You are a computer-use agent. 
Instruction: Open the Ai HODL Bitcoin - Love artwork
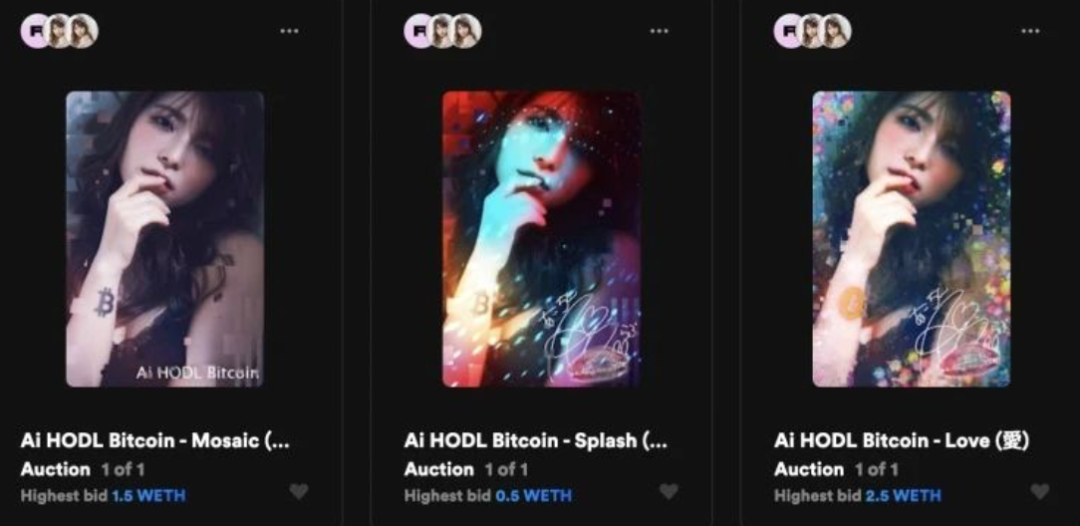tap(911, 239)
